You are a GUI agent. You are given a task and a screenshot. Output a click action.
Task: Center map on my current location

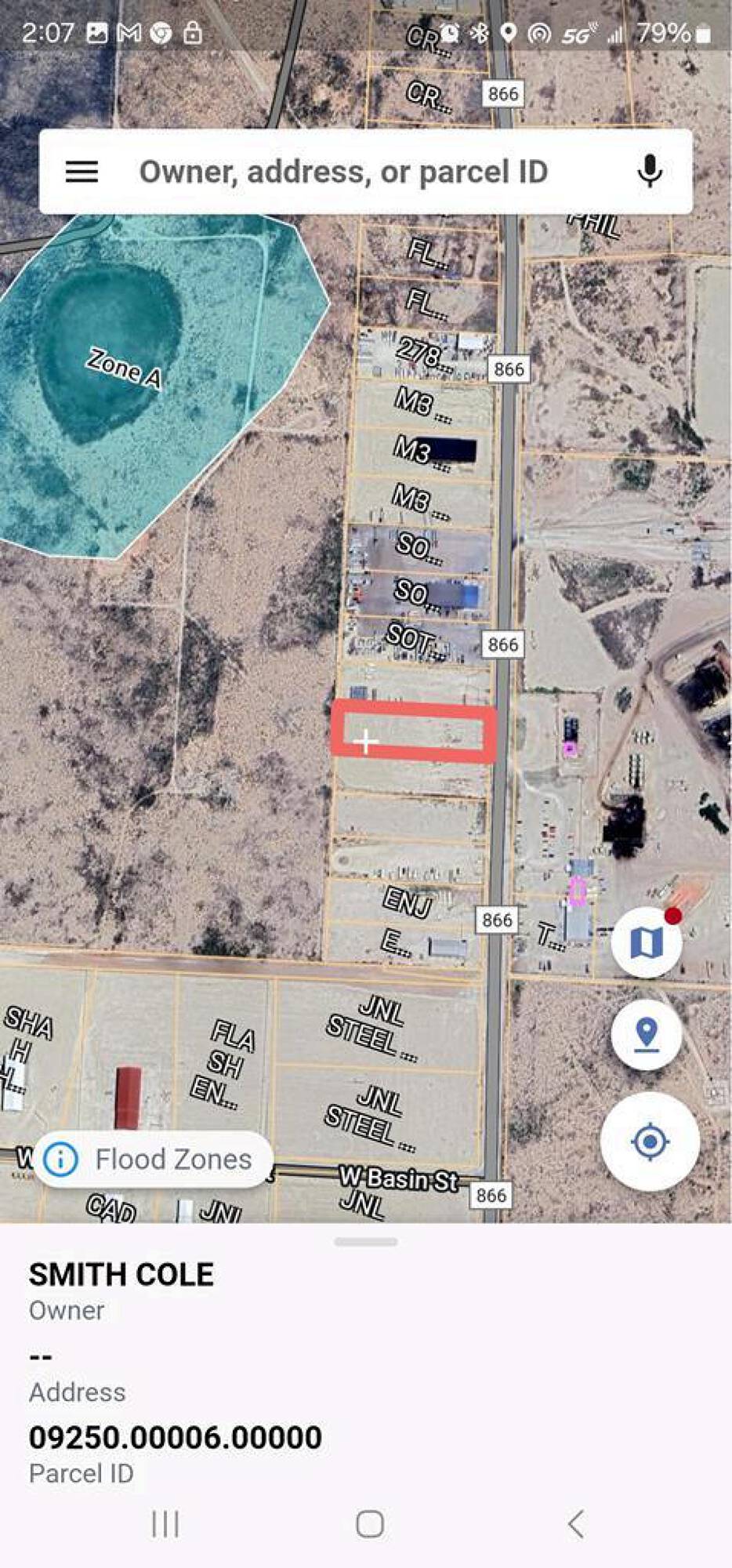(650, 1142)
